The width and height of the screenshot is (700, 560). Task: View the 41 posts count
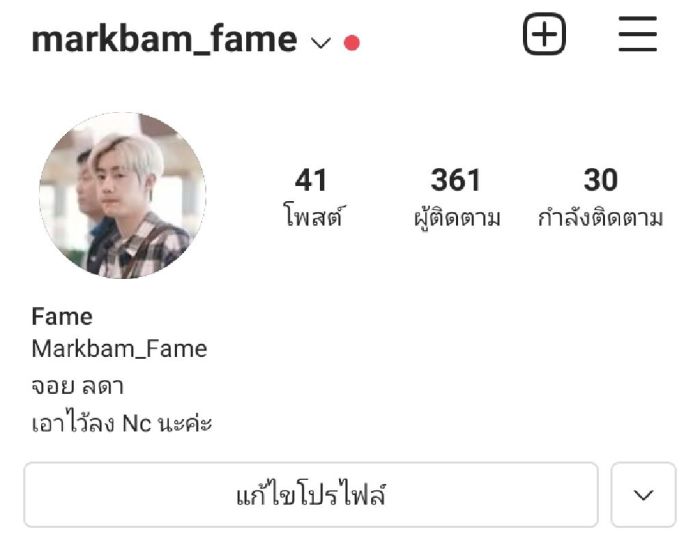pos(311,196)
